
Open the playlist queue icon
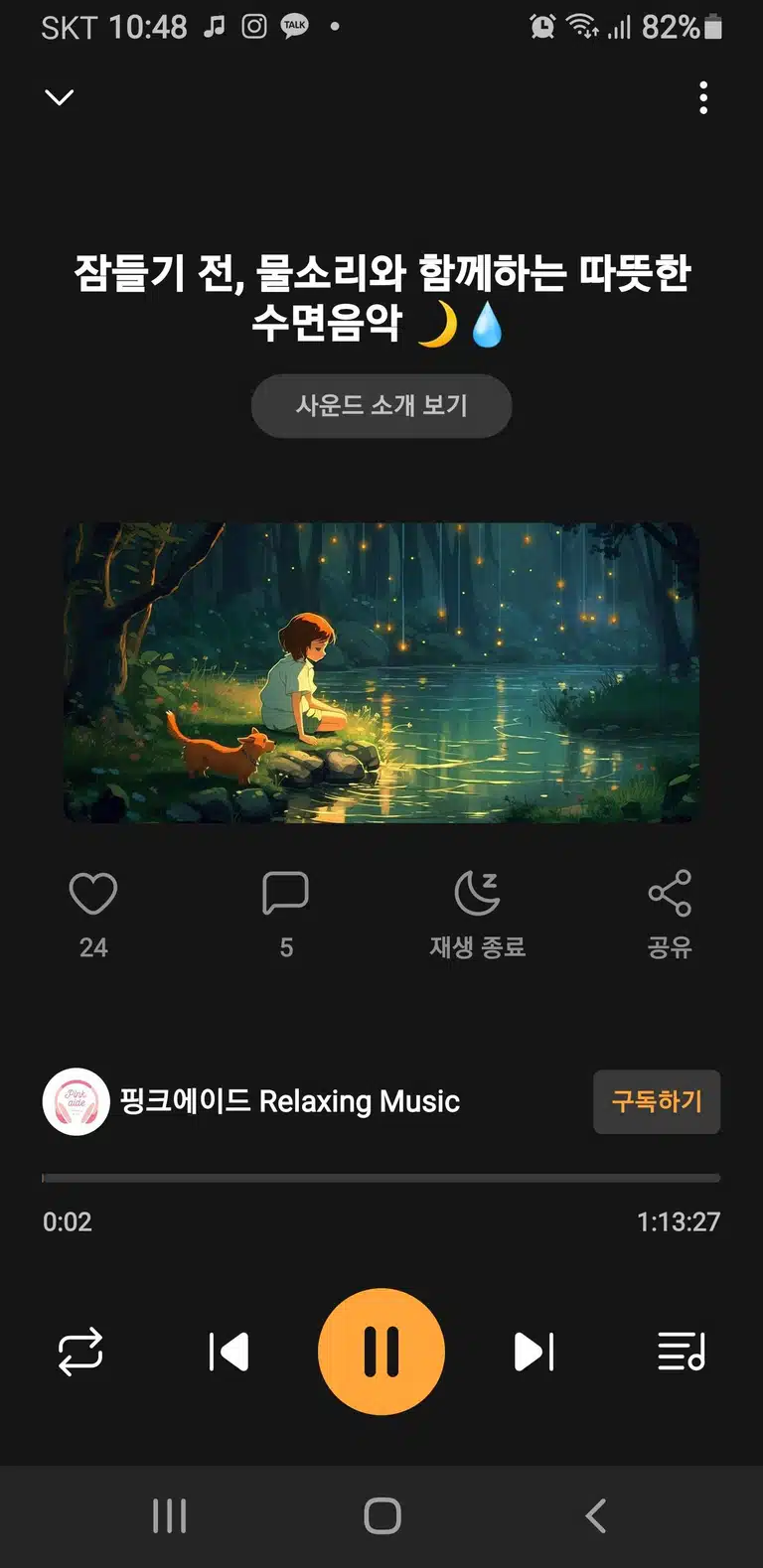click(x=682, y=1352)
